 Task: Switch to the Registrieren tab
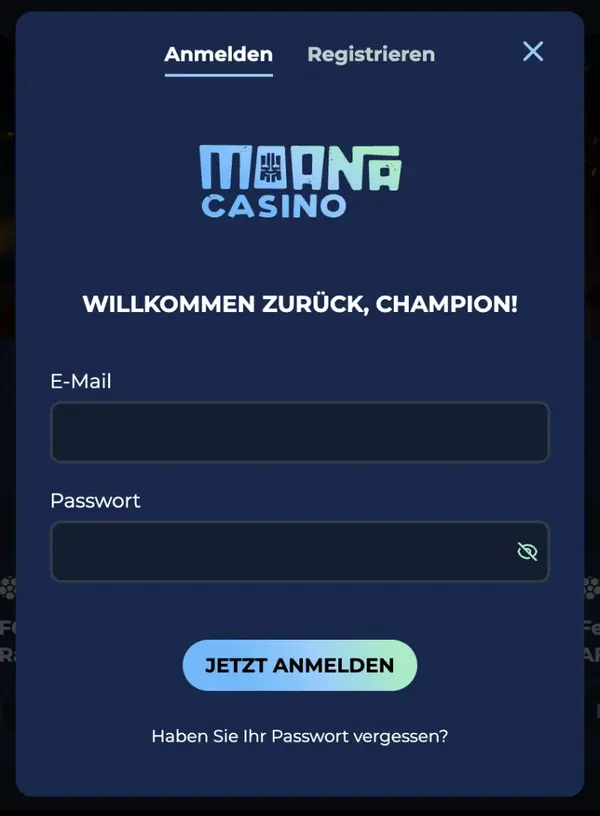371,54
